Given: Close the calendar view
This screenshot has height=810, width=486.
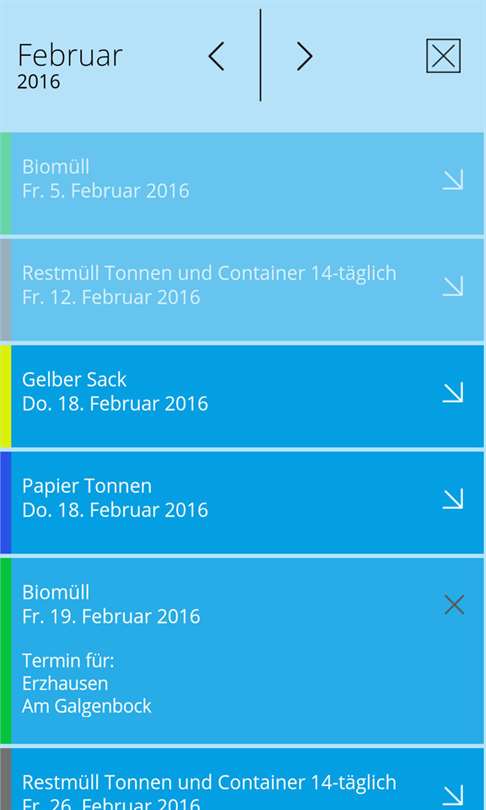Looking at the screenshot, I should (x=444, y=56).
